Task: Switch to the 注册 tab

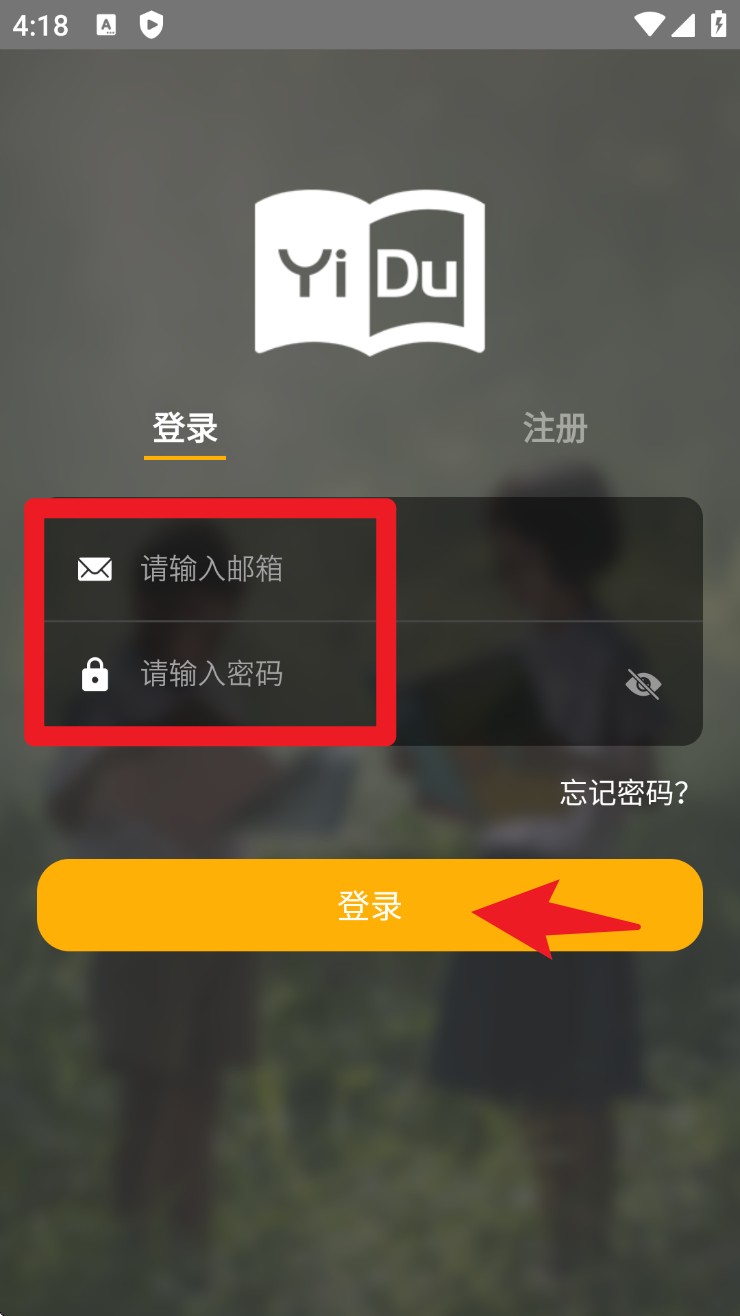Action: (x=555, y=428)
